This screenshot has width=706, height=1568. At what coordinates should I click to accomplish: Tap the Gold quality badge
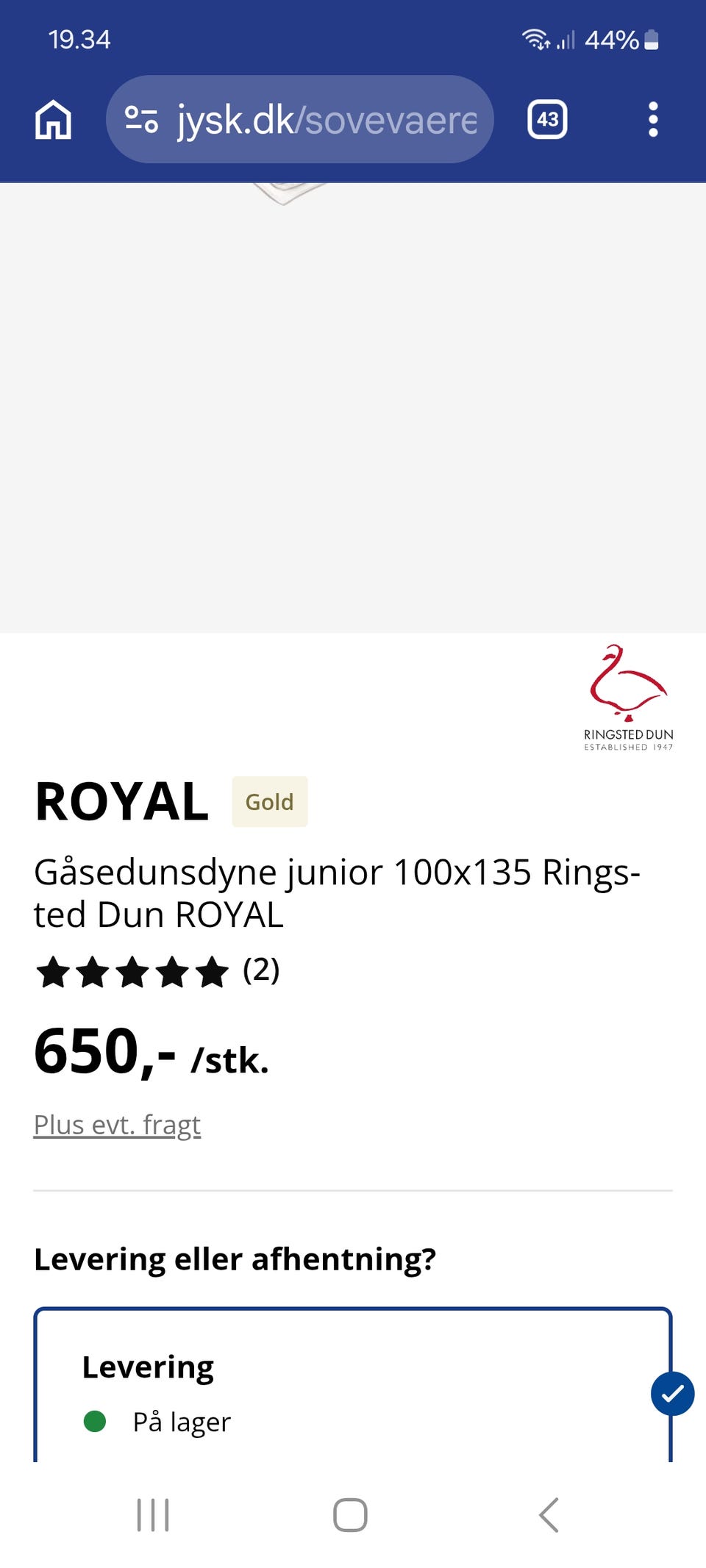coord(269,801)
